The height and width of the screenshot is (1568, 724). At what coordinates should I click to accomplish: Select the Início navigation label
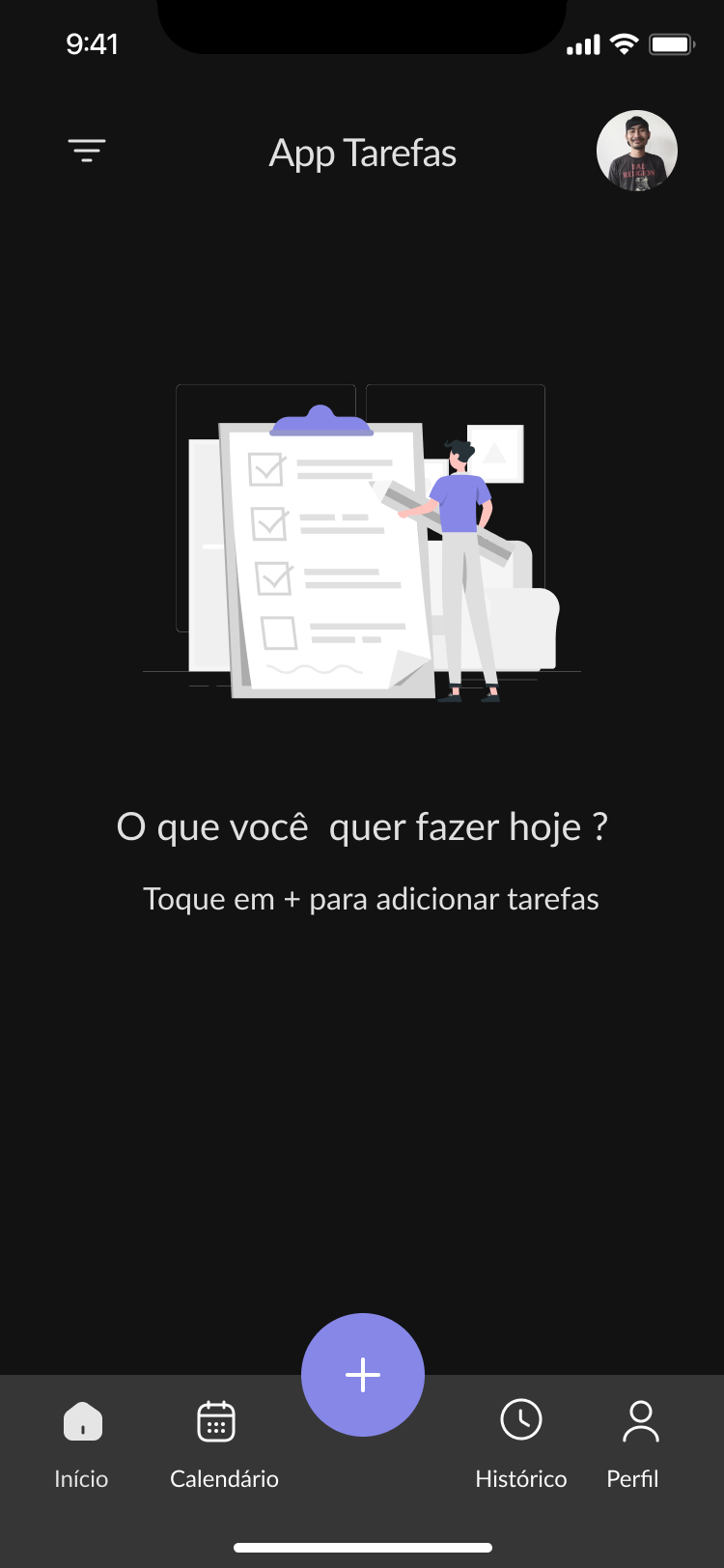81,1478
